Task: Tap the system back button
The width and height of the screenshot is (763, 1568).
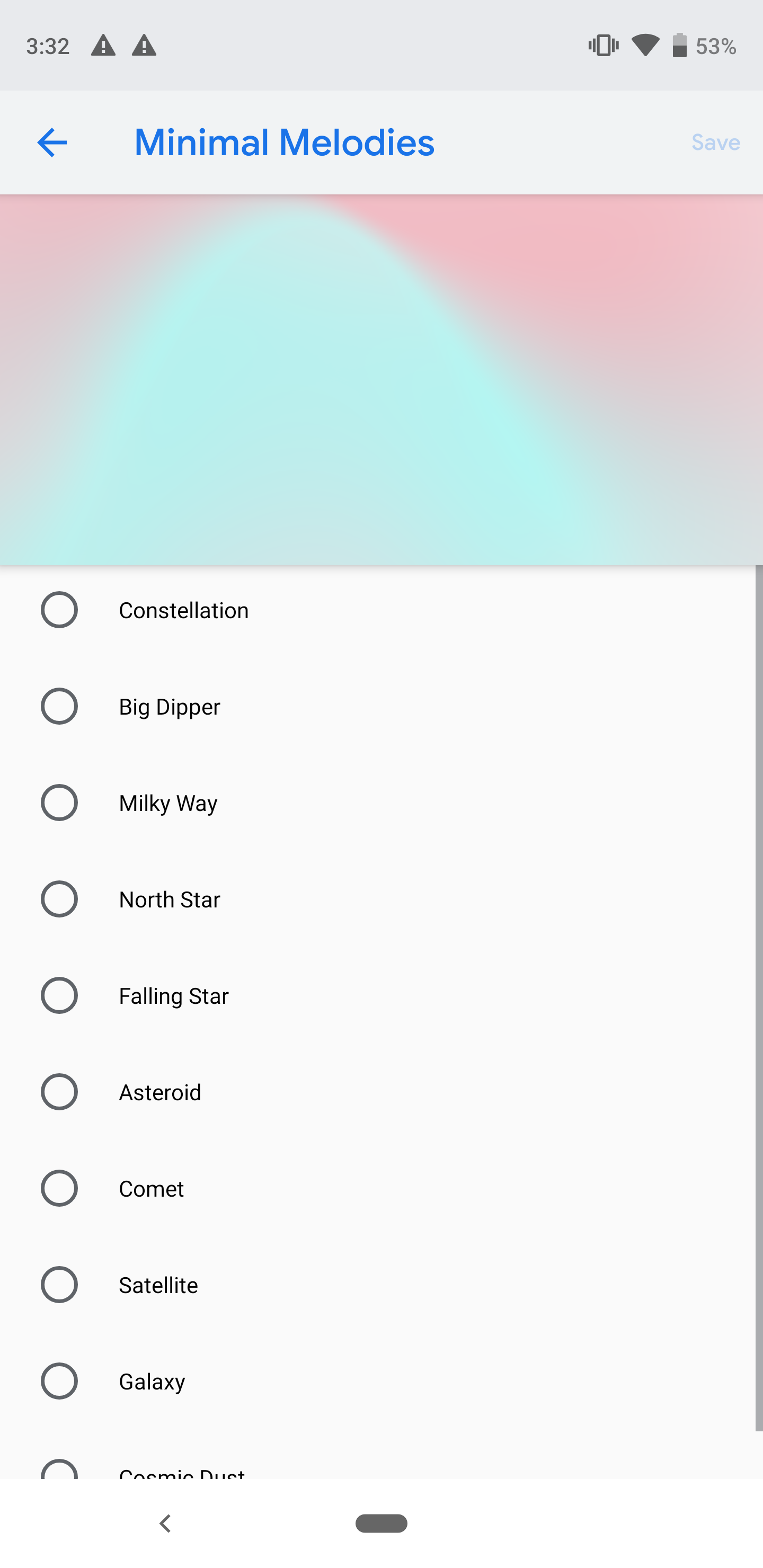Action: [x=164, y=1523]
